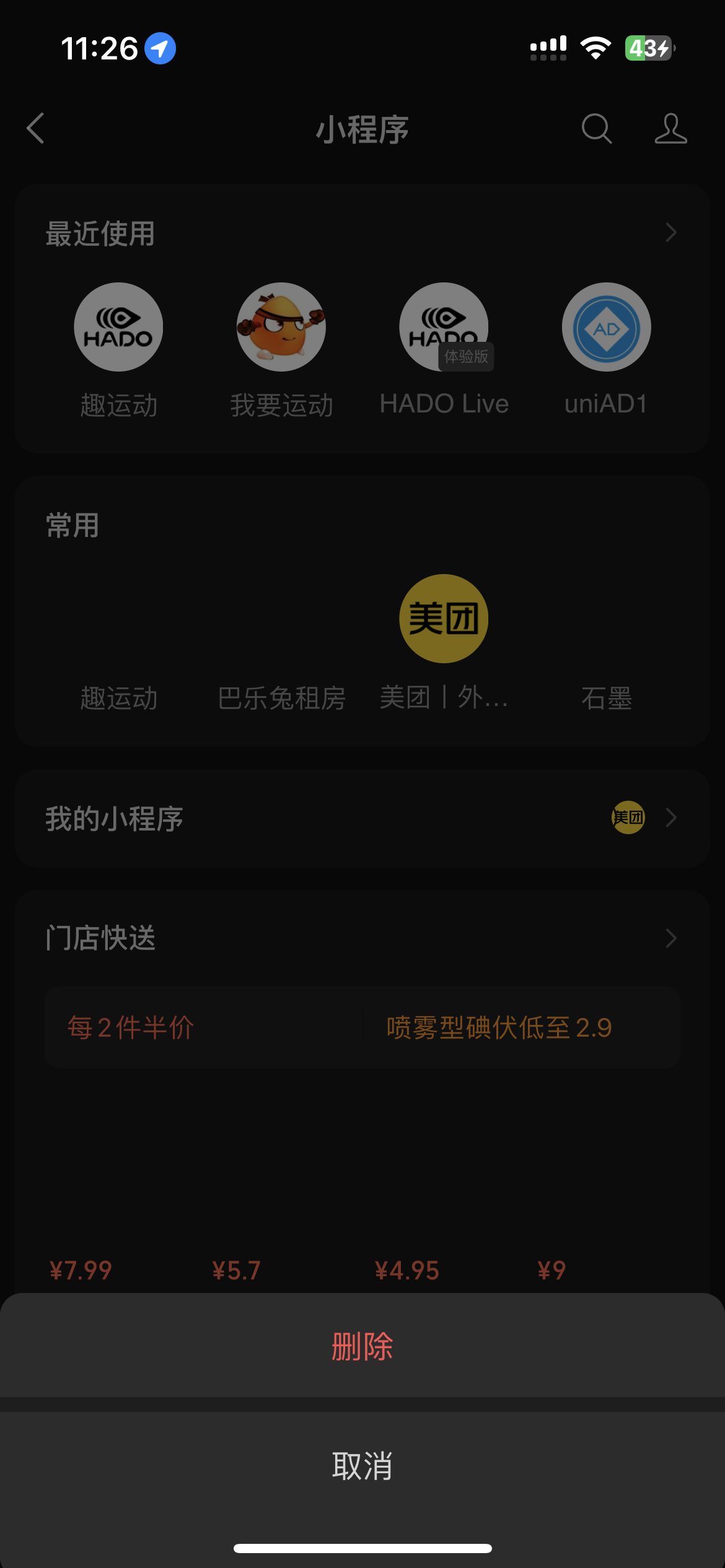Select 删除 in the action sheet

point(362,1347)
